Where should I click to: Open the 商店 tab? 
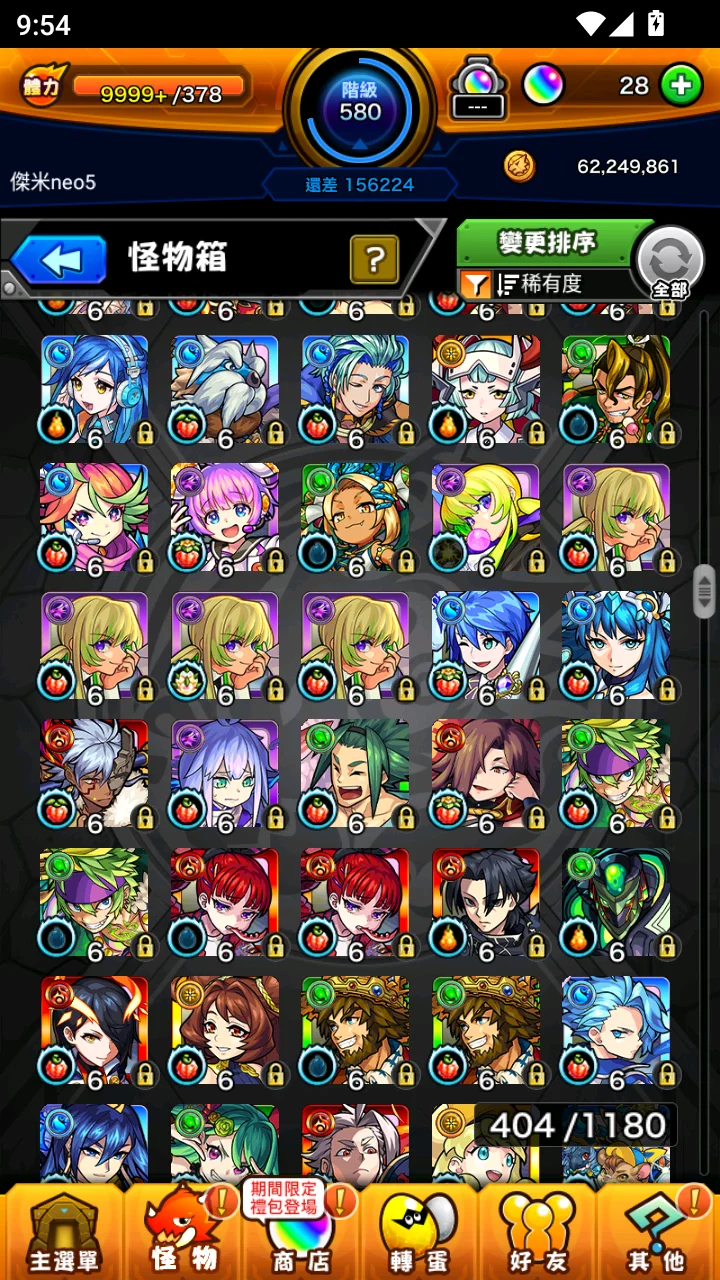pos(300,1232)
